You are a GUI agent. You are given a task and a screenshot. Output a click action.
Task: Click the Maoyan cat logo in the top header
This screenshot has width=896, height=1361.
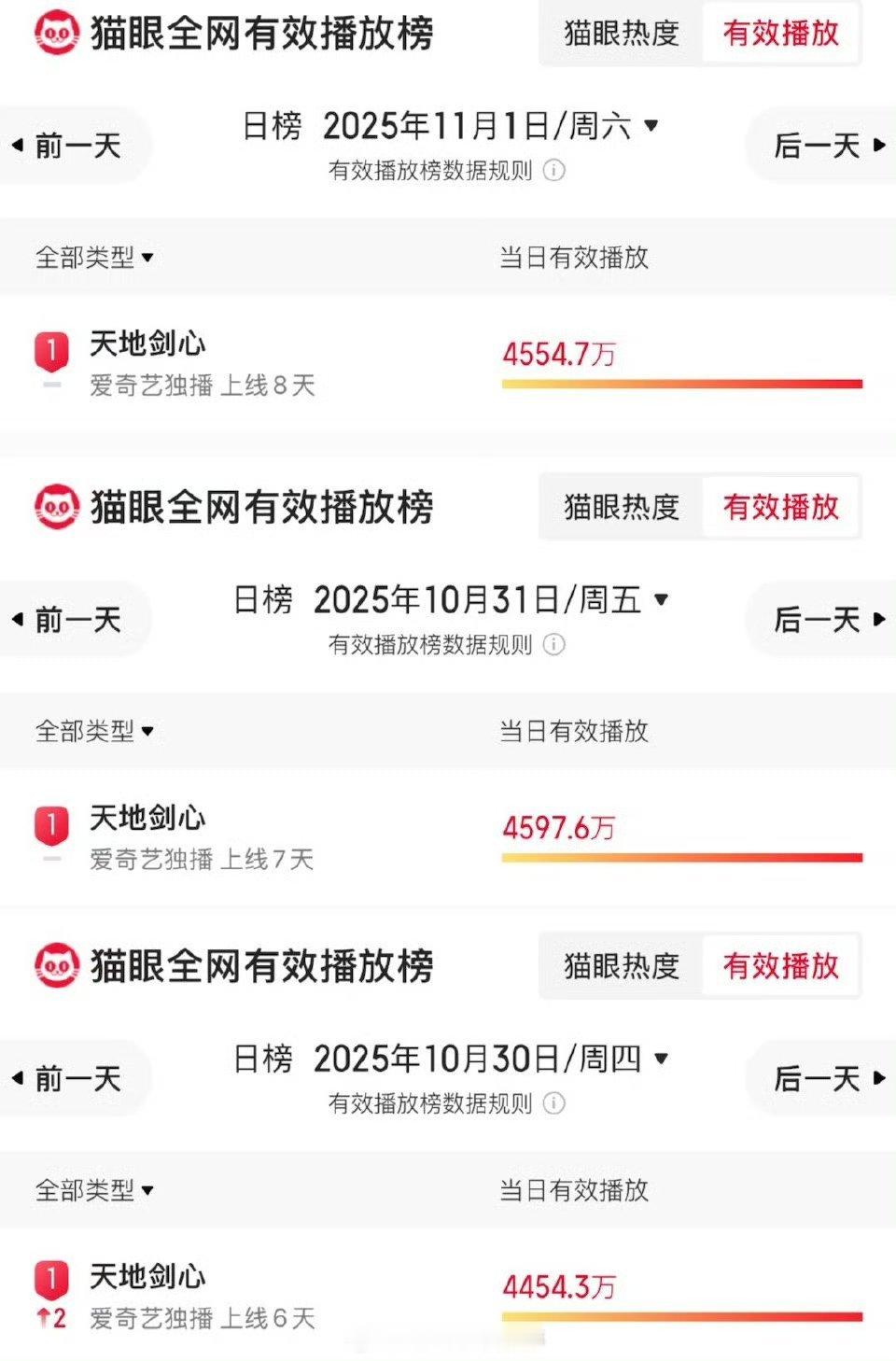tap(53, 33)
